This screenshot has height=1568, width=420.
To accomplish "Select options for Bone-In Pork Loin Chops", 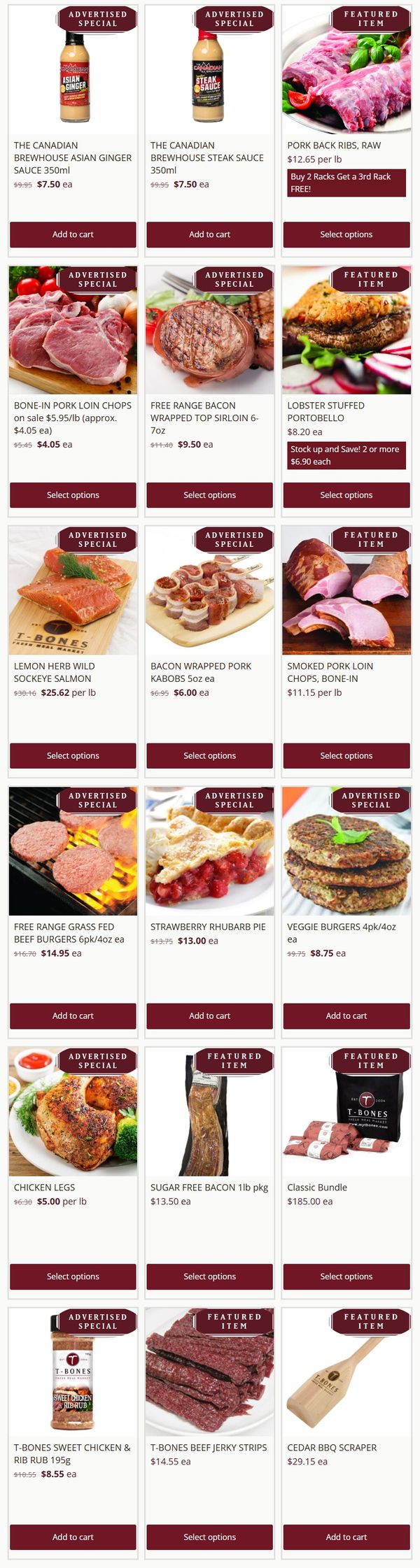I will click(x=73, y=494).
